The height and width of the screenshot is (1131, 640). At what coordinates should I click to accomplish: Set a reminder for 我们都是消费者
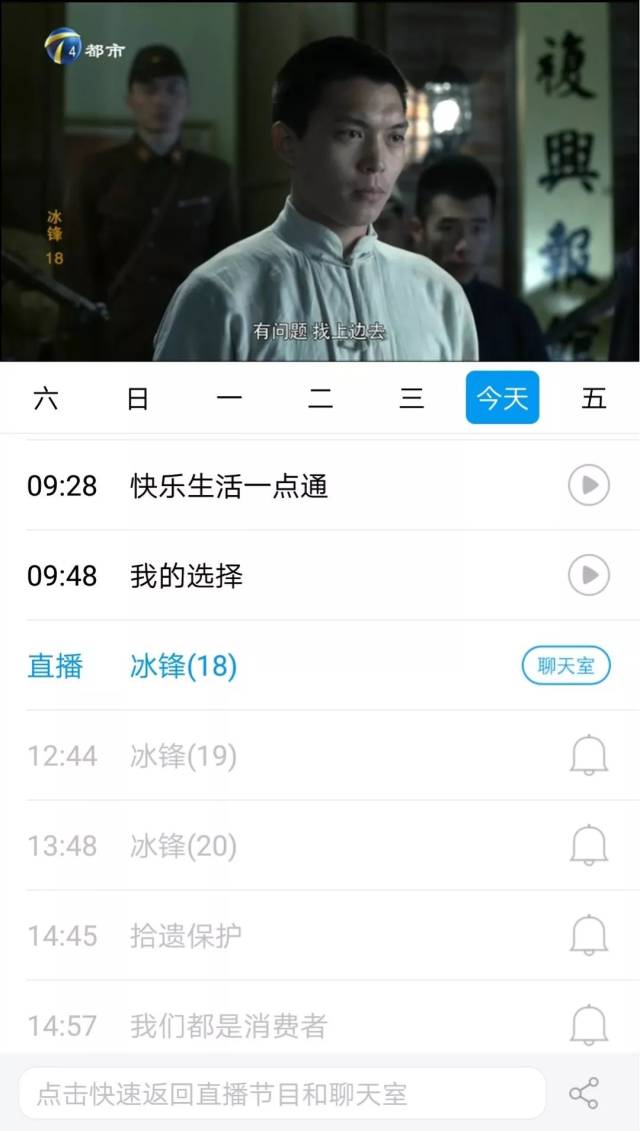[589, 1025]
